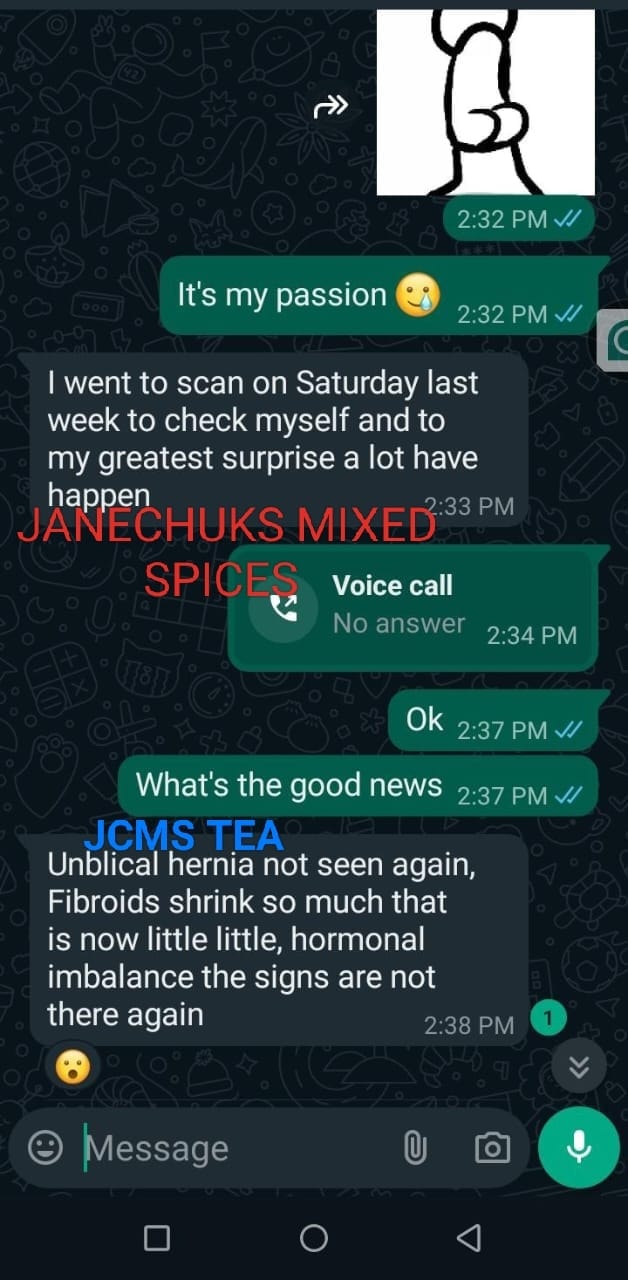This screenshot has height=1280, width=628.
Task: Record a voice message with the microphone
Action: (x=578, y=1148)
